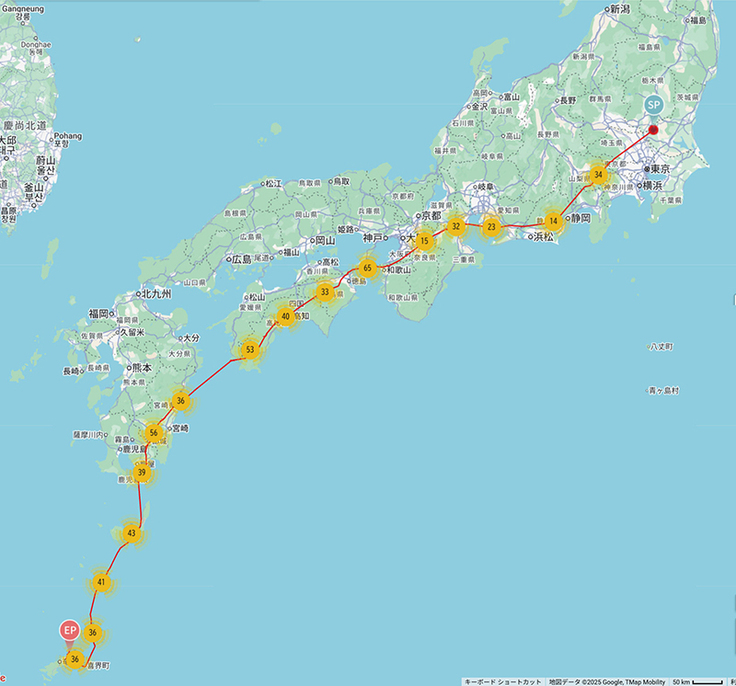Tap the marker numbered 56
The image size is (736, 686).
pos(154,433)
